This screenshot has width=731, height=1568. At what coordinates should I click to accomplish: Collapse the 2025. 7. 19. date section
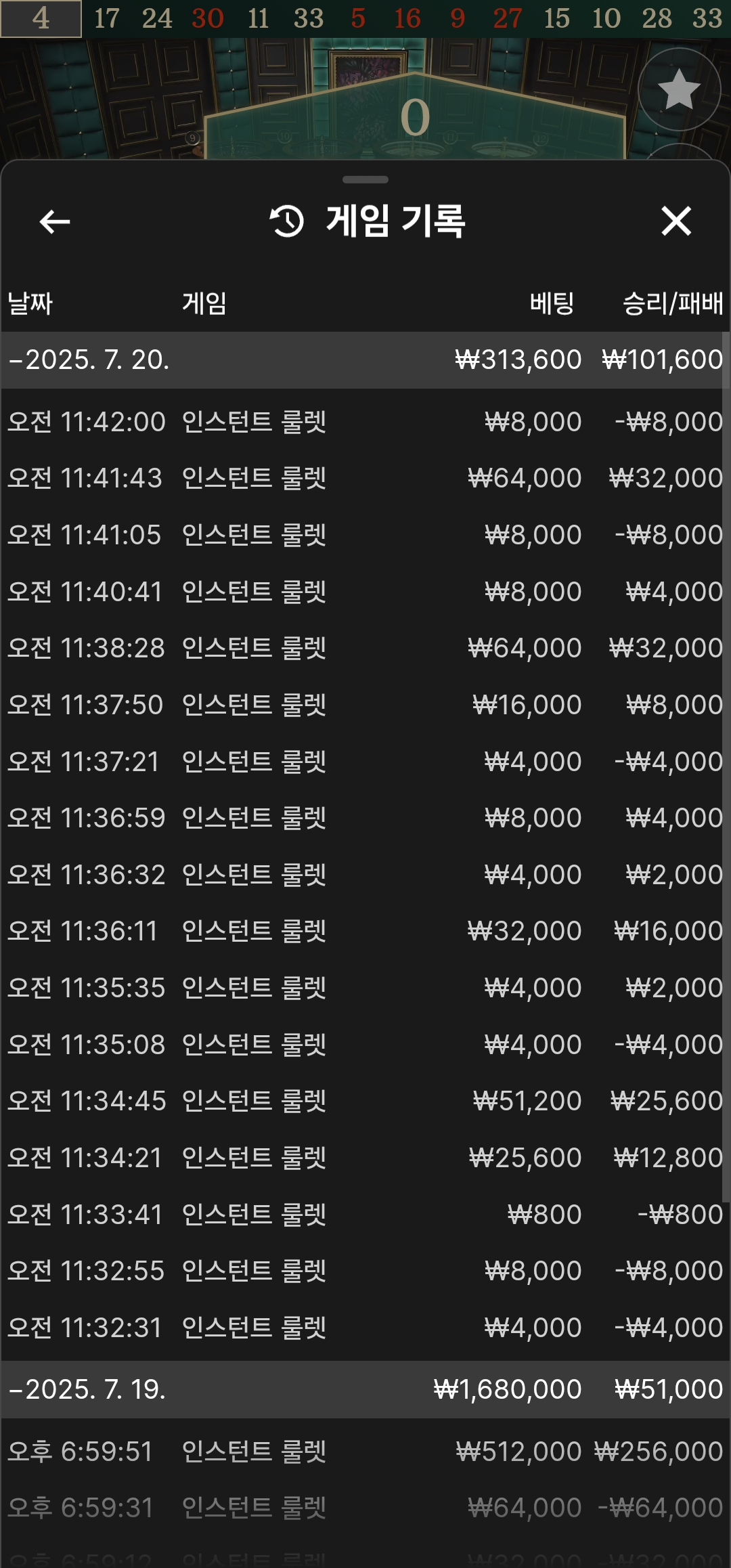tap(88, 1389)
